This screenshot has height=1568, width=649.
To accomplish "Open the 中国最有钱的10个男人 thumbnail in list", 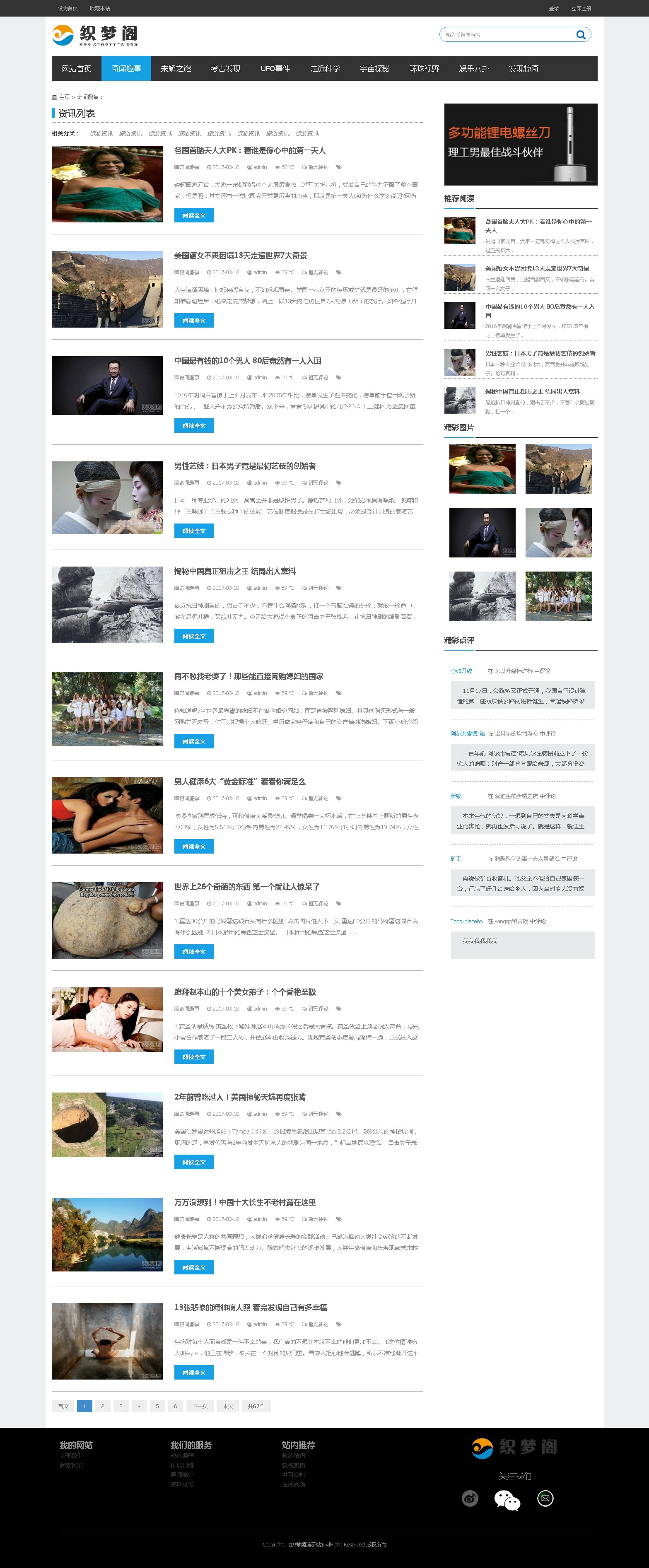I will tap(107, 385).
